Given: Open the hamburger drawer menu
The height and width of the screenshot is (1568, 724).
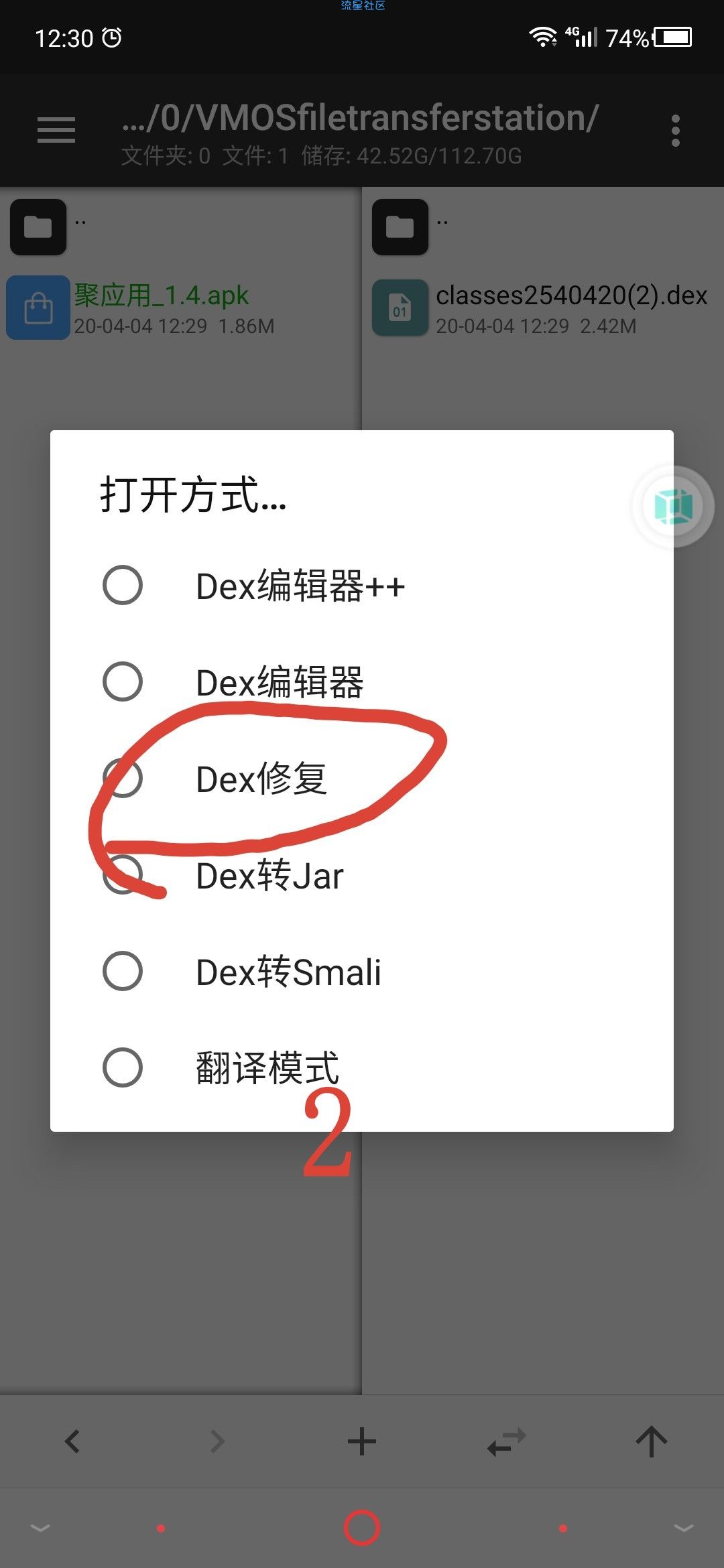Looking at the screenshot, I should (x=56, y=130).
